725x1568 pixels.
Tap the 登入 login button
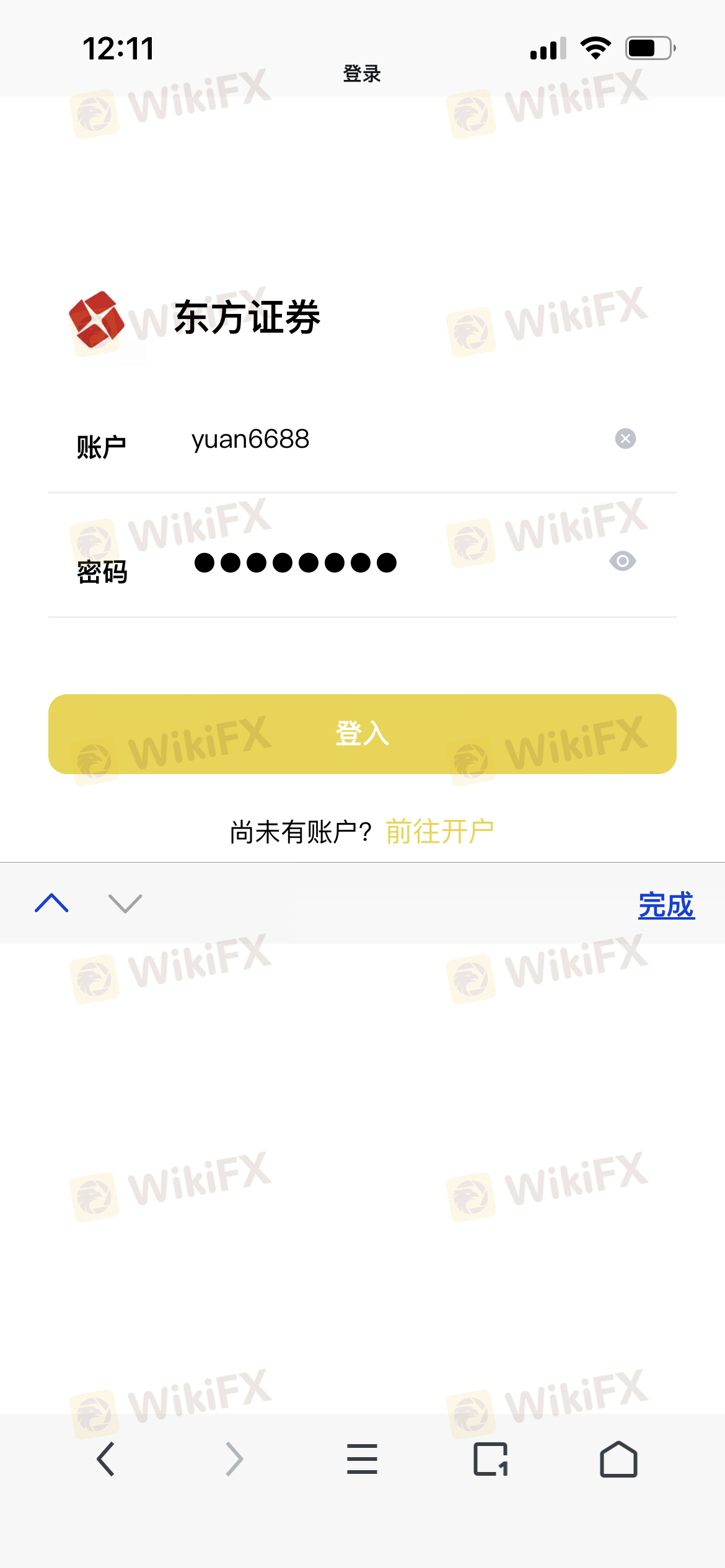point(362,734)
